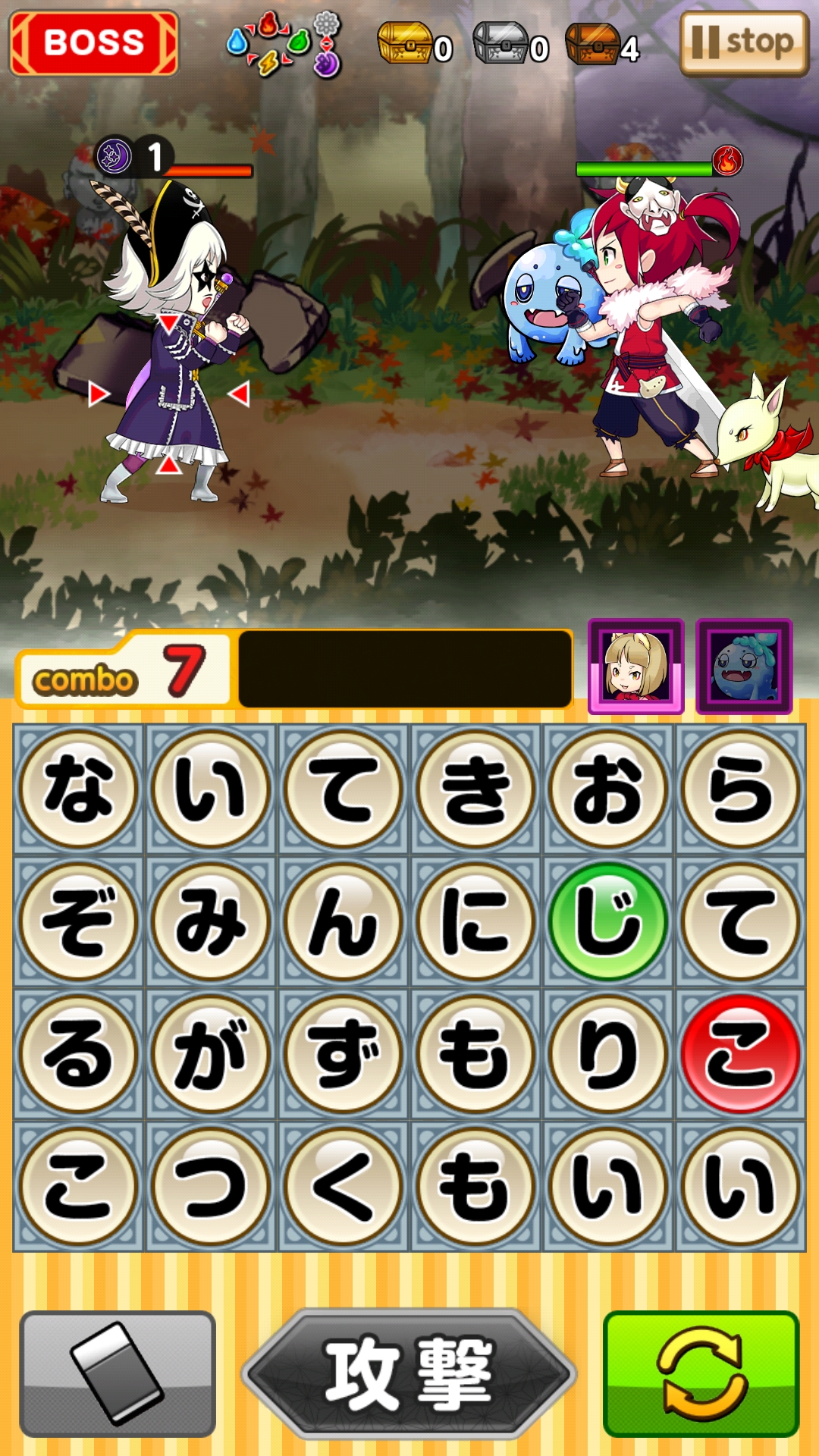The width and height of the screenshot is (819, 1456).
Task: Pause the game with the stop button
Action: [744, 43]
